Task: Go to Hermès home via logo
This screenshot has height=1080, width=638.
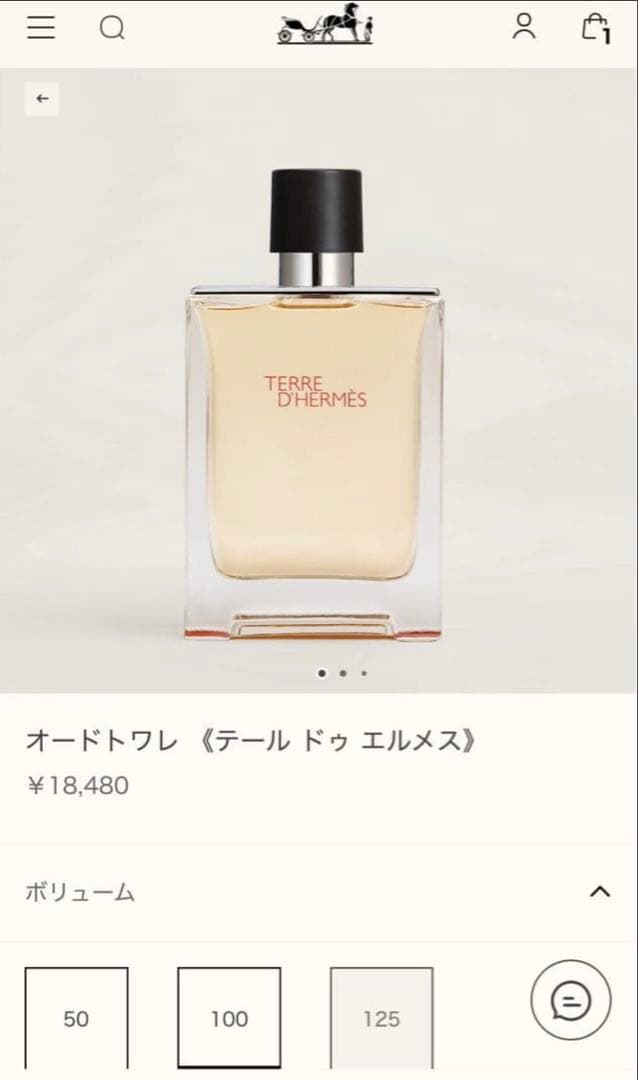Action: [324, 25]
